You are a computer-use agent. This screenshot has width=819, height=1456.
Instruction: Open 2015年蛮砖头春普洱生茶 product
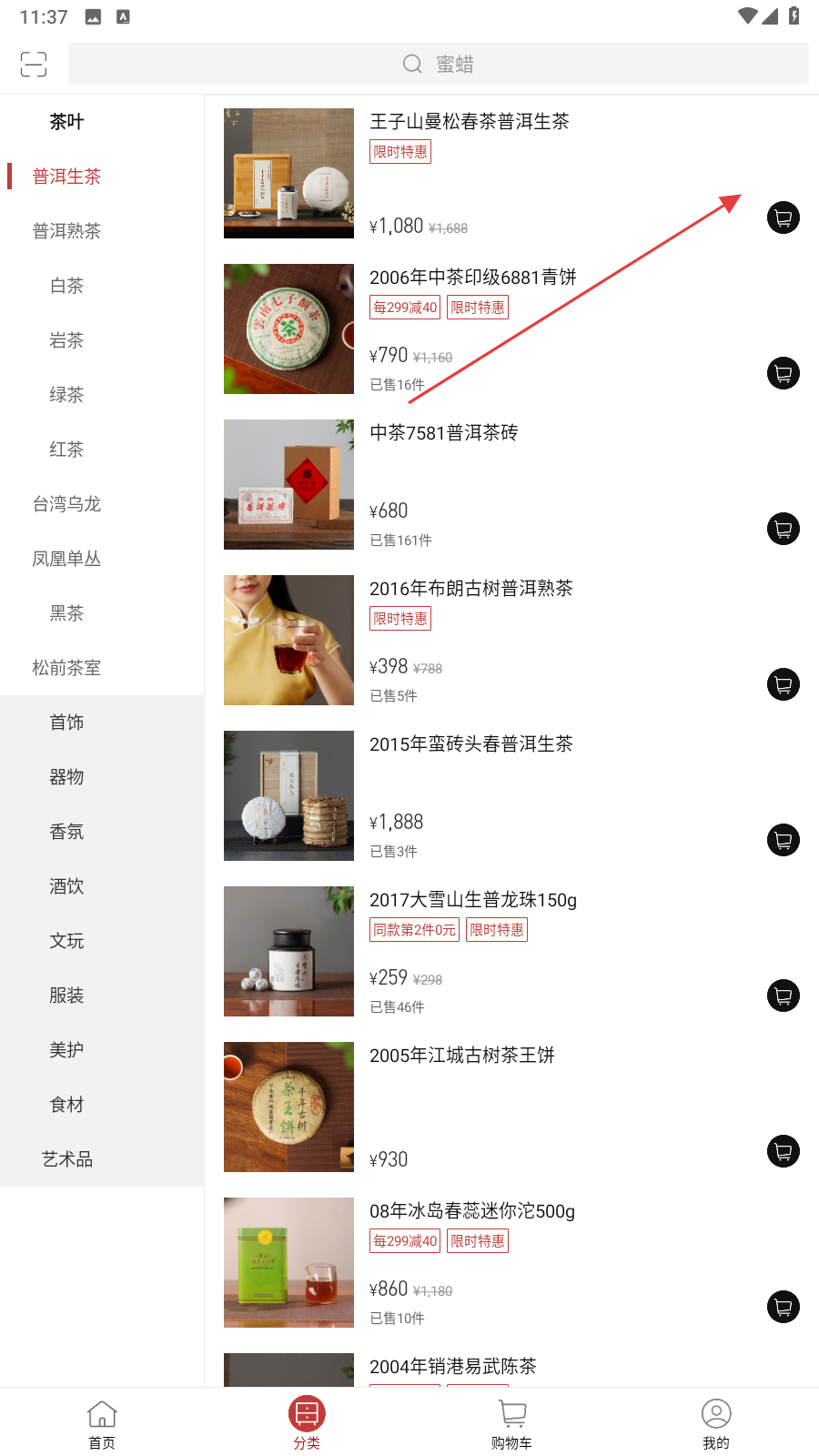click(x=470, y=744)
